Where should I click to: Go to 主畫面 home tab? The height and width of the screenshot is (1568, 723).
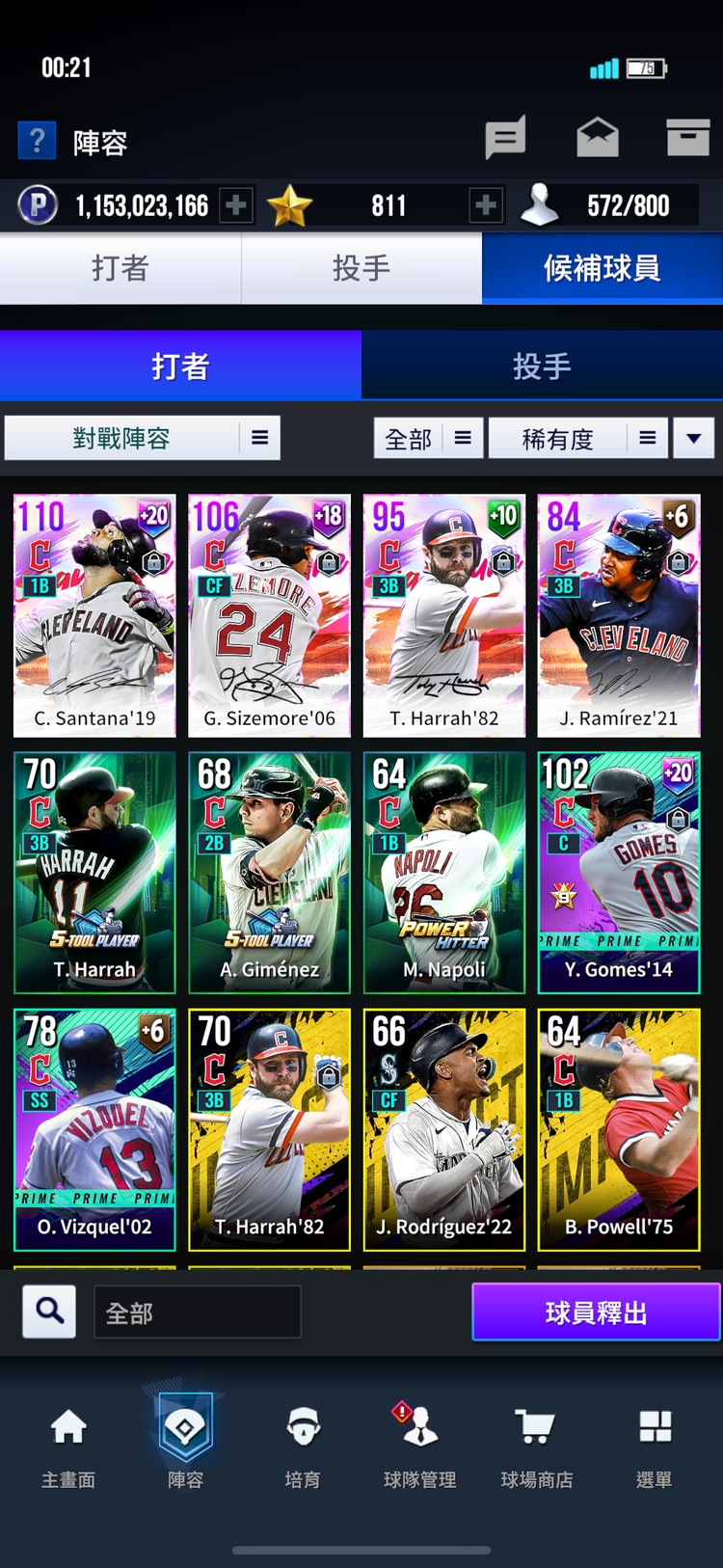pyautogui.click(x=68, y=1445)
